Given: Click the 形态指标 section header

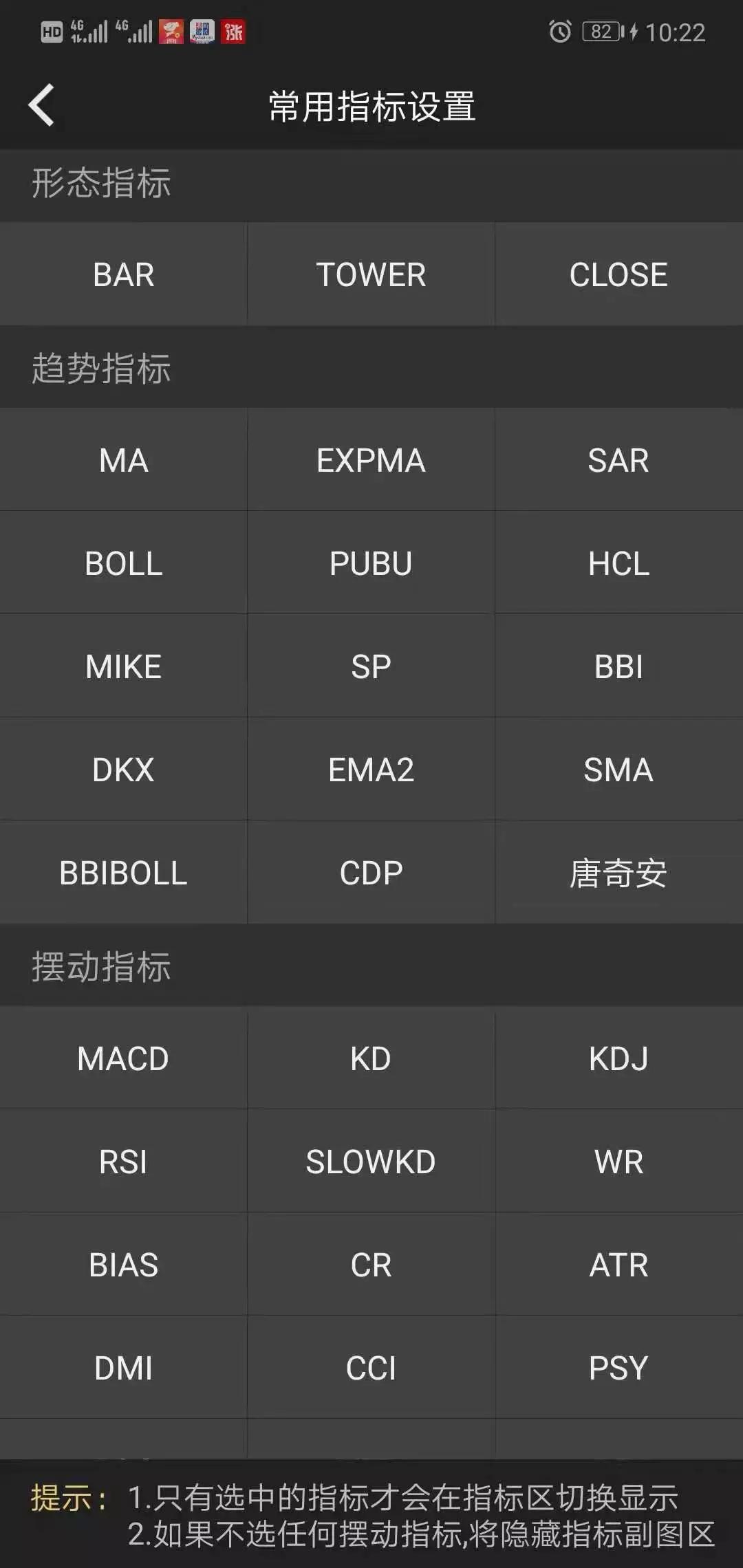Looking at the screenshot, I should pos(102,184).
